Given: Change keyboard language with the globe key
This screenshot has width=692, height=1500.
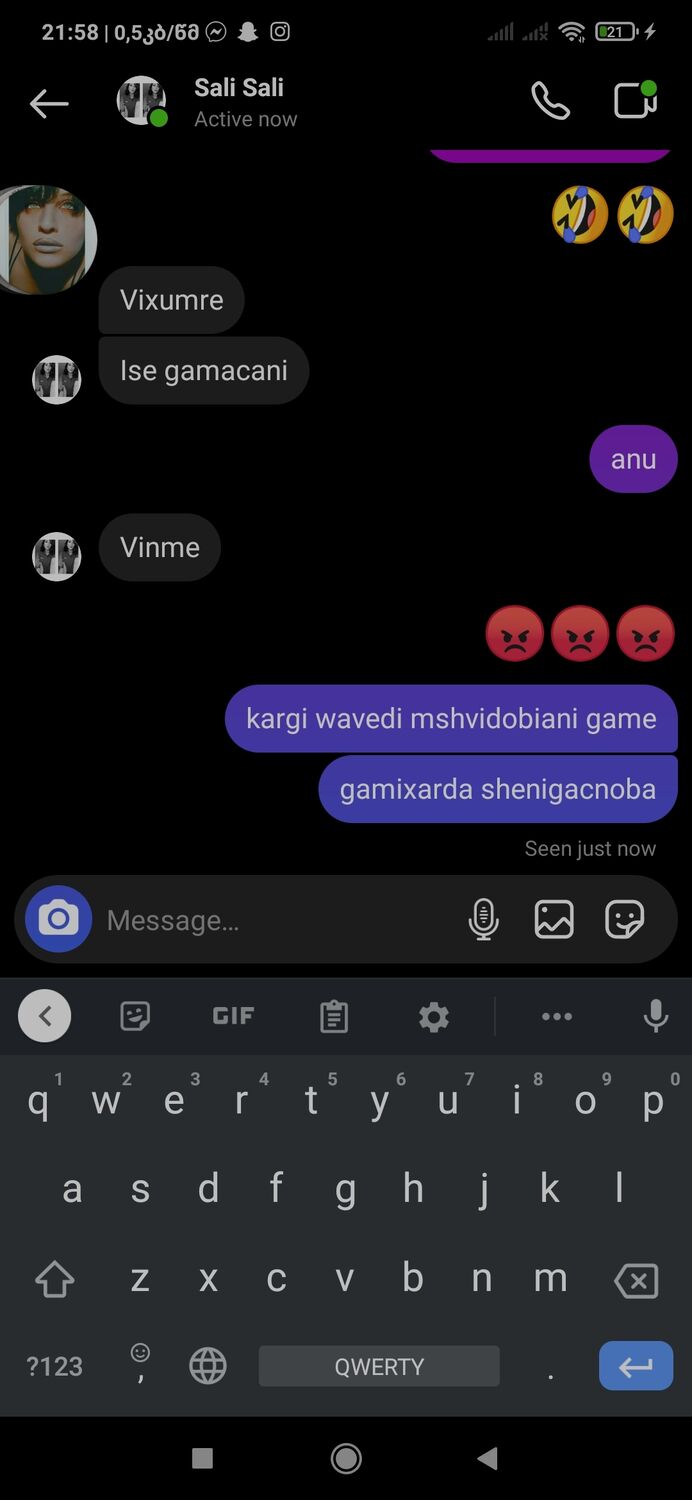Looking at the screenshot, I should pyautogui.click(x=208, y=1366).
